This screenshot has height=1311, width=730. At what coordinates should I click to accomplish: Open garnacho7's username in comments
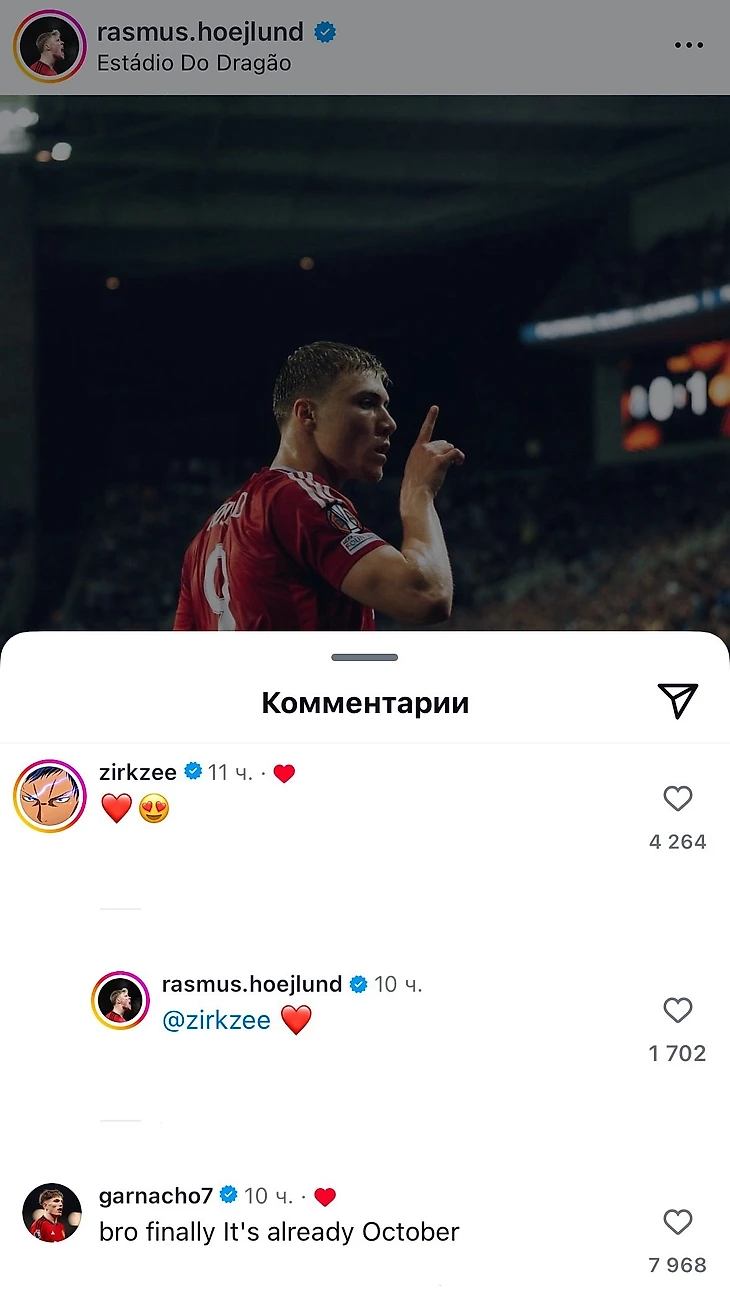coord(156,1195)
